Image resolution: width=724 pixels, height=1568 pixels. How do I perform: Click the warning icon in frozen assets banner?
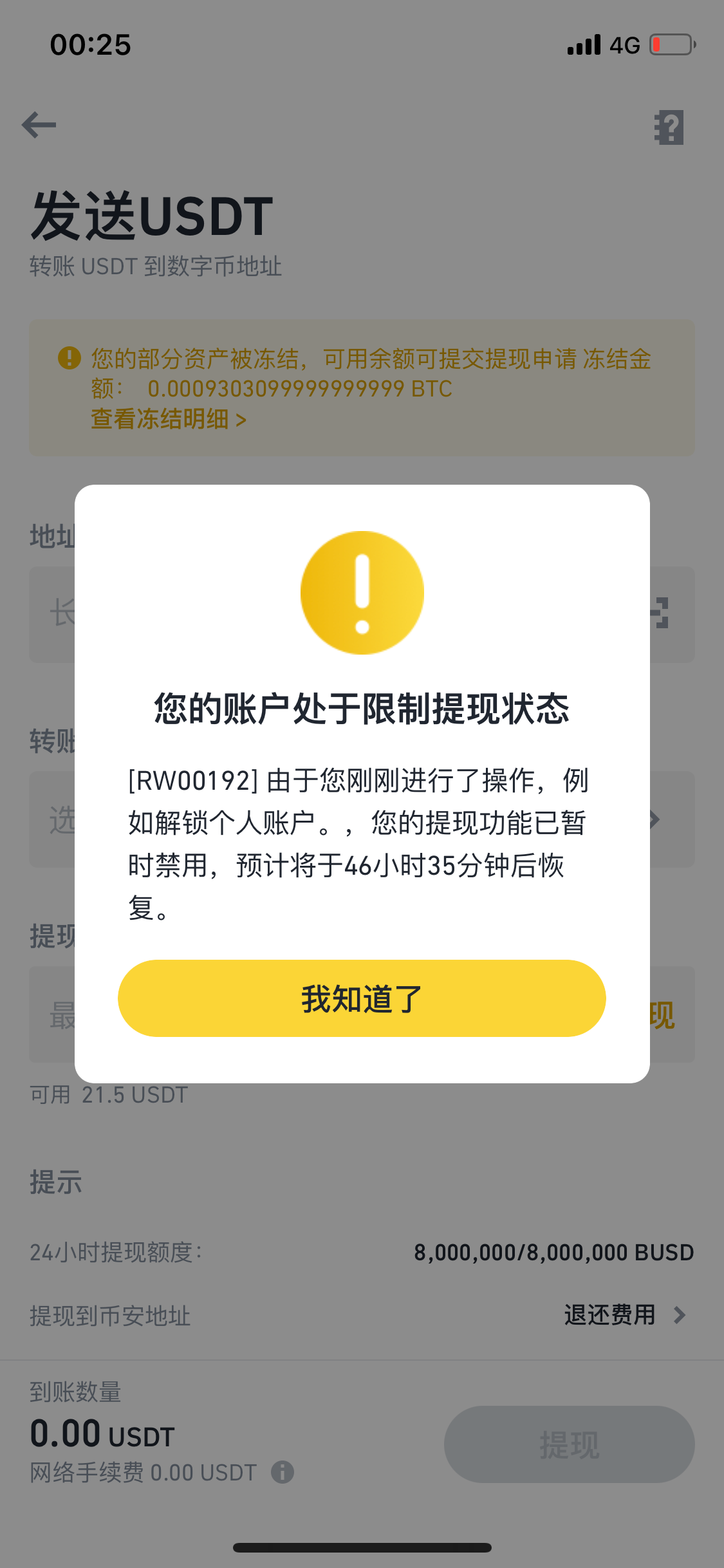68,359
